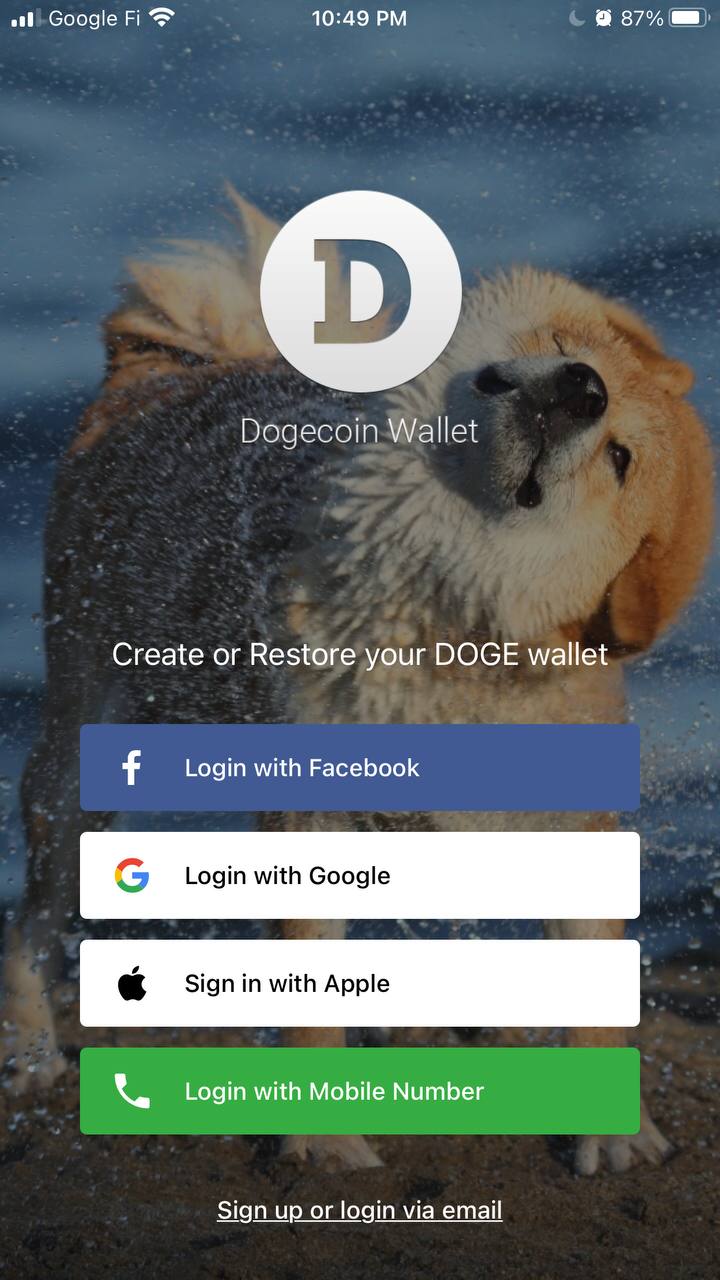The width and height of the screenshot is (720, 1280).
Task: Select Sign in with Apple
Action: (x=360, y=983)
